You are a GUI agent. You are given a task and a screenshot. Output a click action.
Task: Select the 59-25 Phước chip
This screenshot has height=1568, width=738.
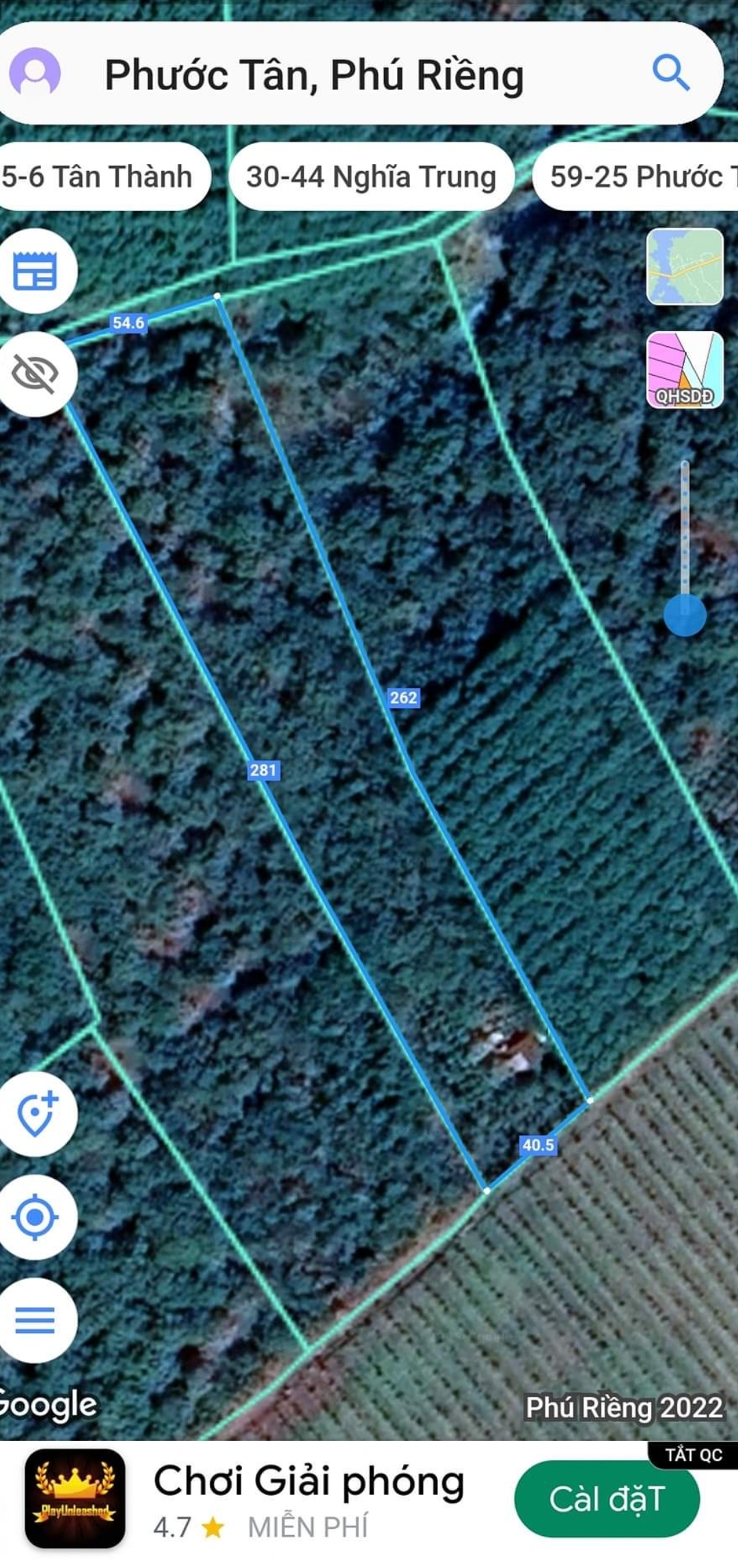coord(639,177)
